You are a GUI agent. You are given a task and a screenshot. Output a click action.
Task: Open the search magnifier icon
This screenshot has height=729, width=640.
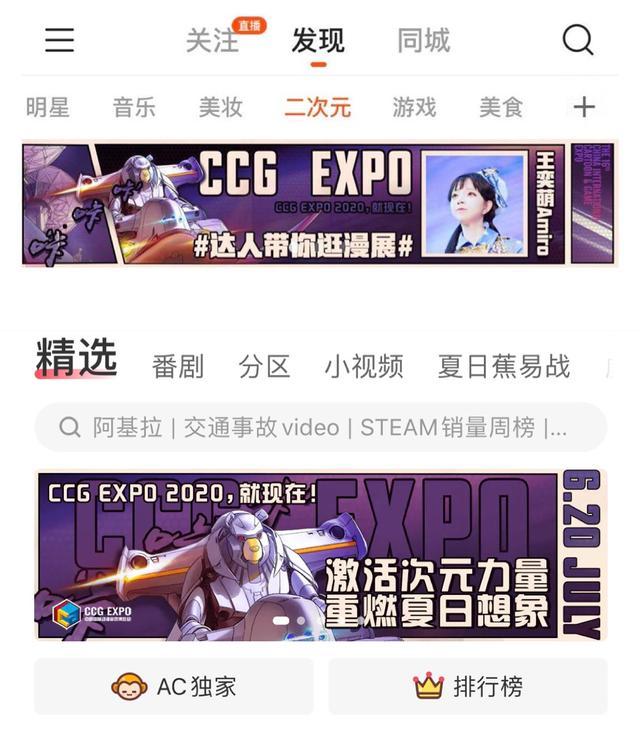[x=578, y=40]
